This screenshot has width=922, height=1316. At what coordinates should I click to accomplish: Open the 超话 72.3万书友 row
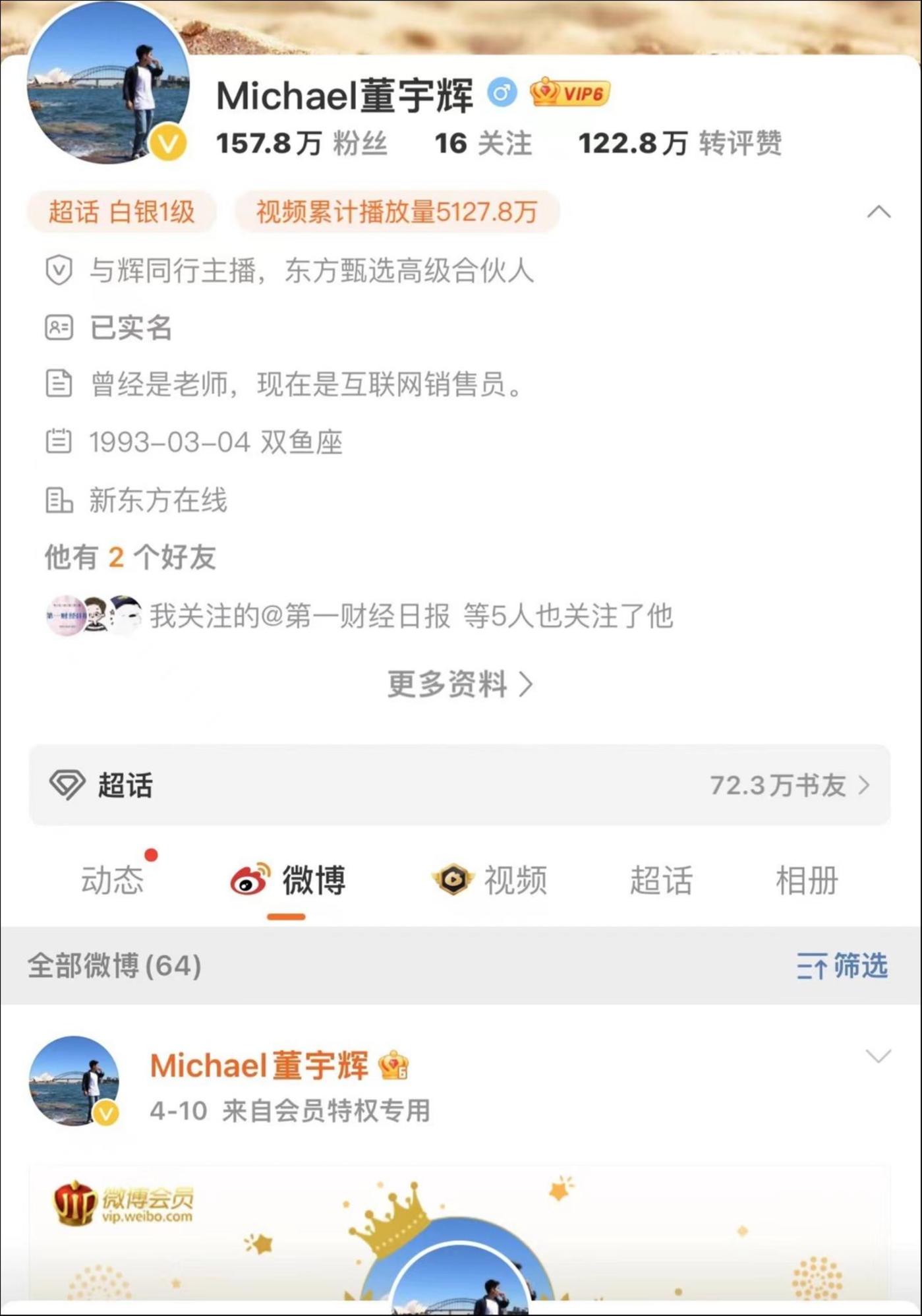(x=459, y=785)
